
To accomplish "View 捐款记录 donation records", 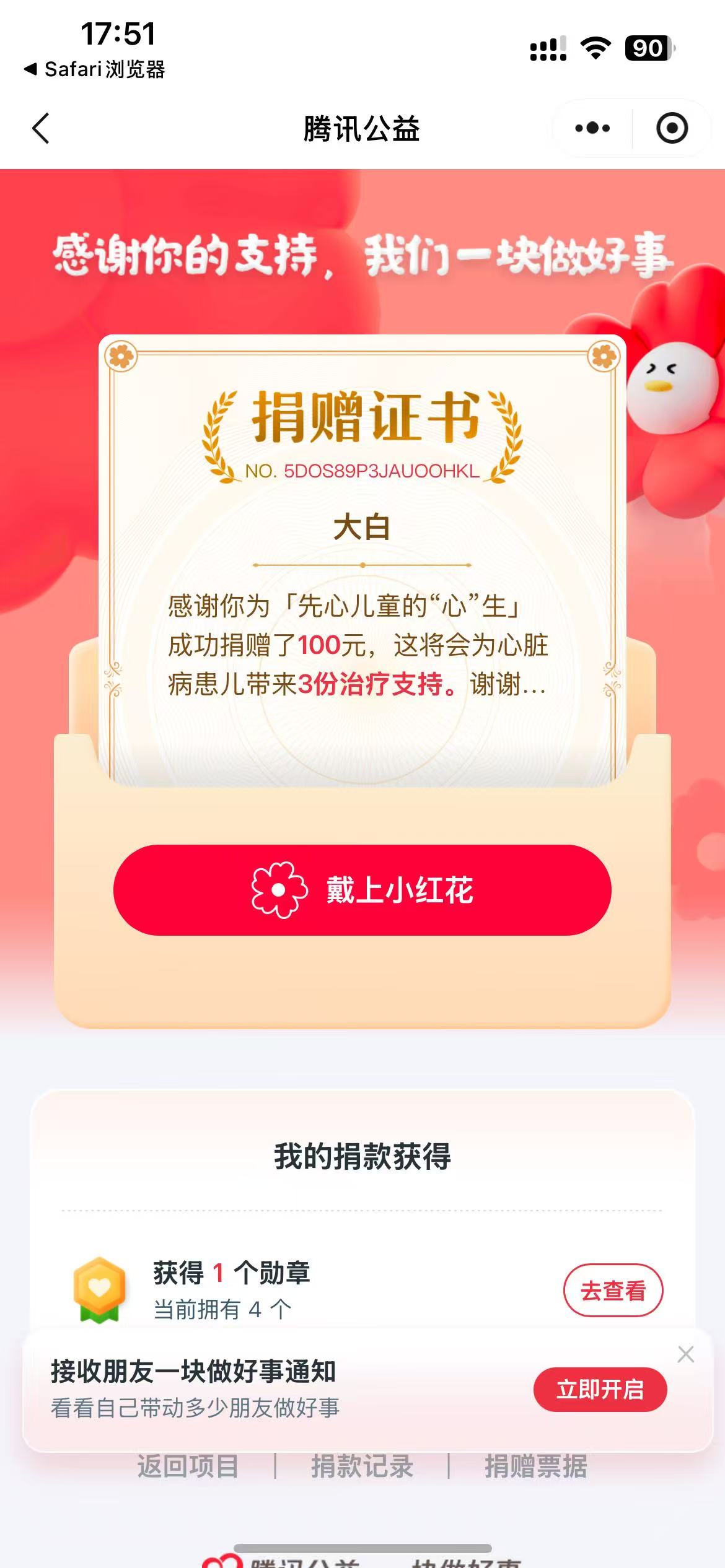I will click(362, 1466).
